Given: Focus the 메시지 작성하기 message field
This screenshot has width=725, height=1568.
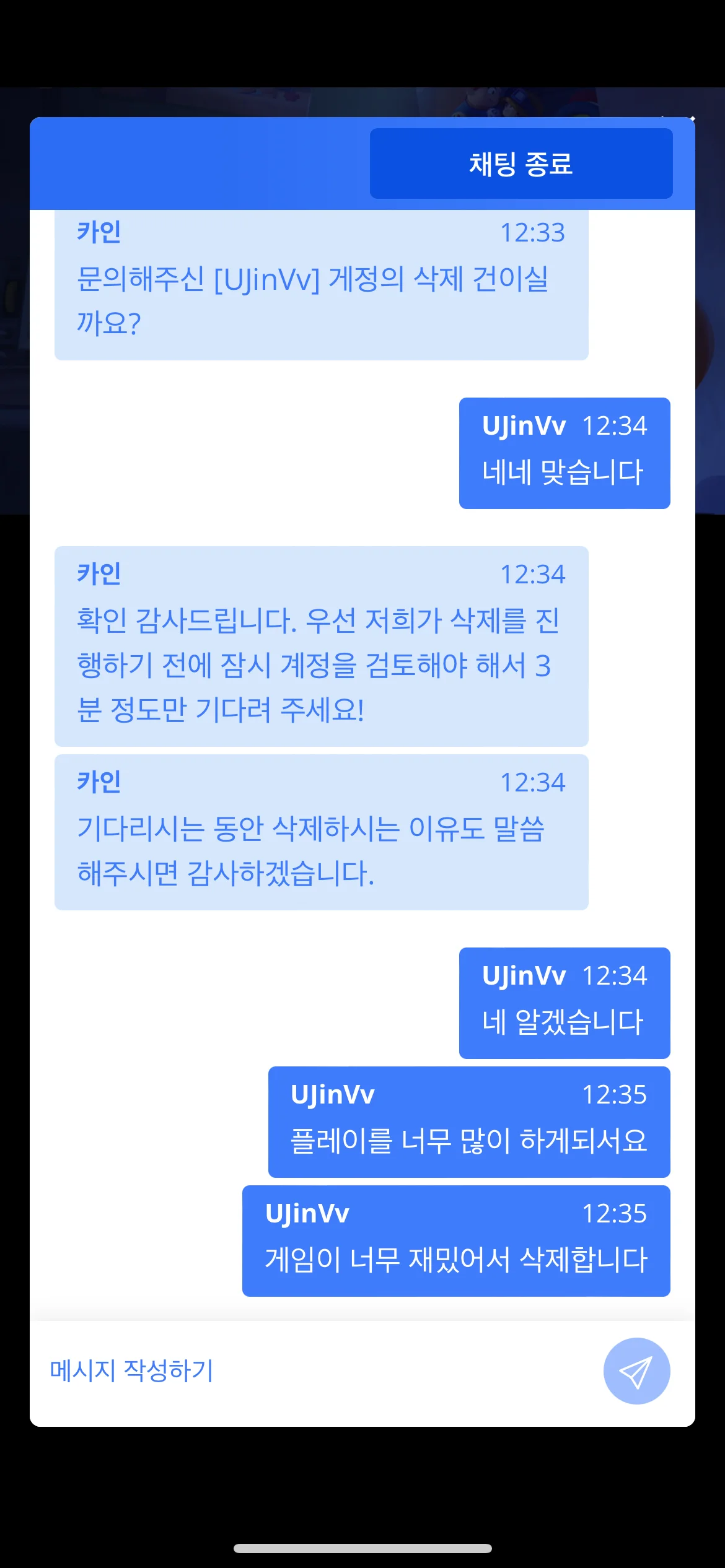Looking at the screenshot, I should pyautogui.click(x=310, y=1370).
